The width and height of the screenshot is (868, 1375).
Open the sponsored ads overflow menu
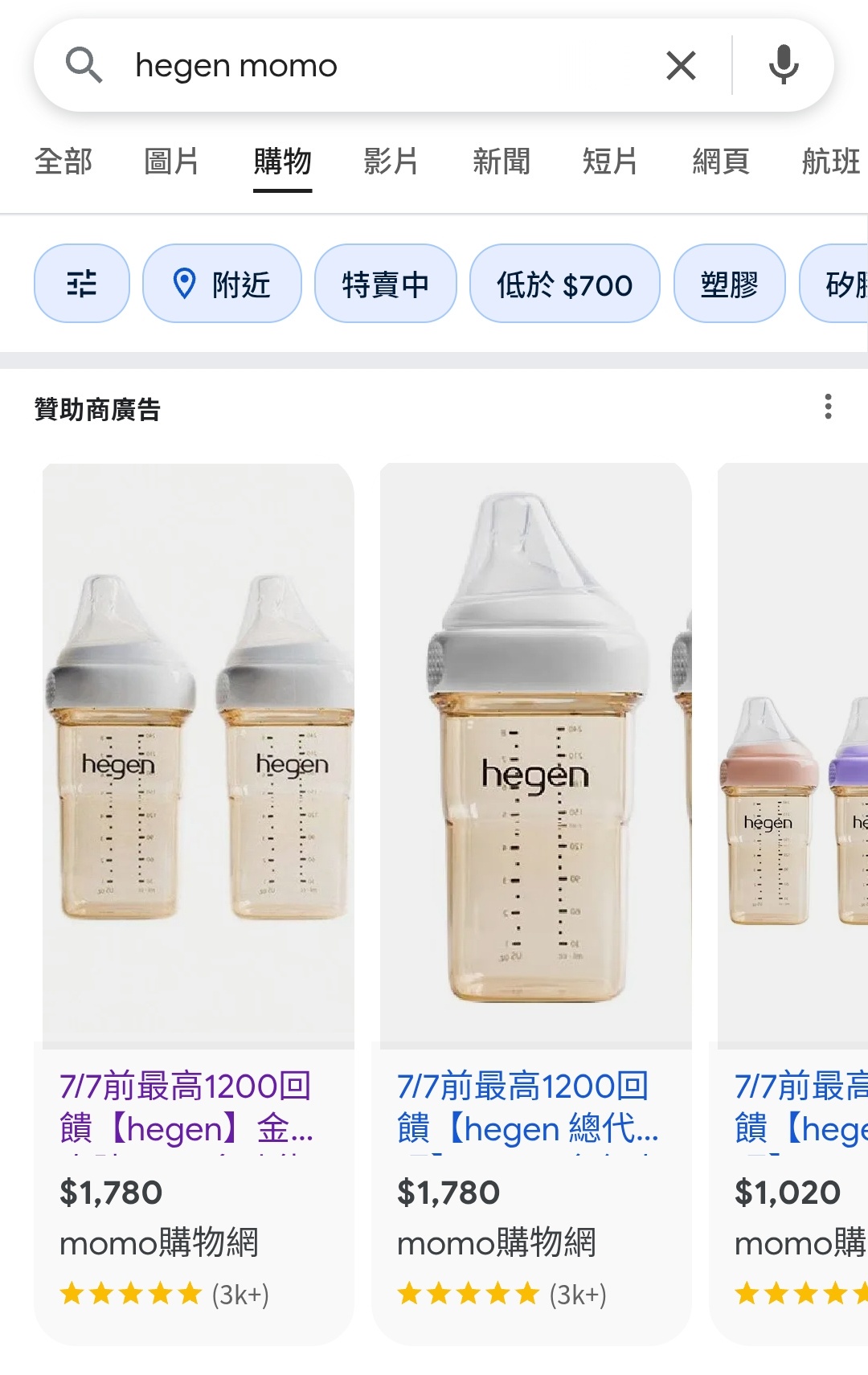point(828,407)
